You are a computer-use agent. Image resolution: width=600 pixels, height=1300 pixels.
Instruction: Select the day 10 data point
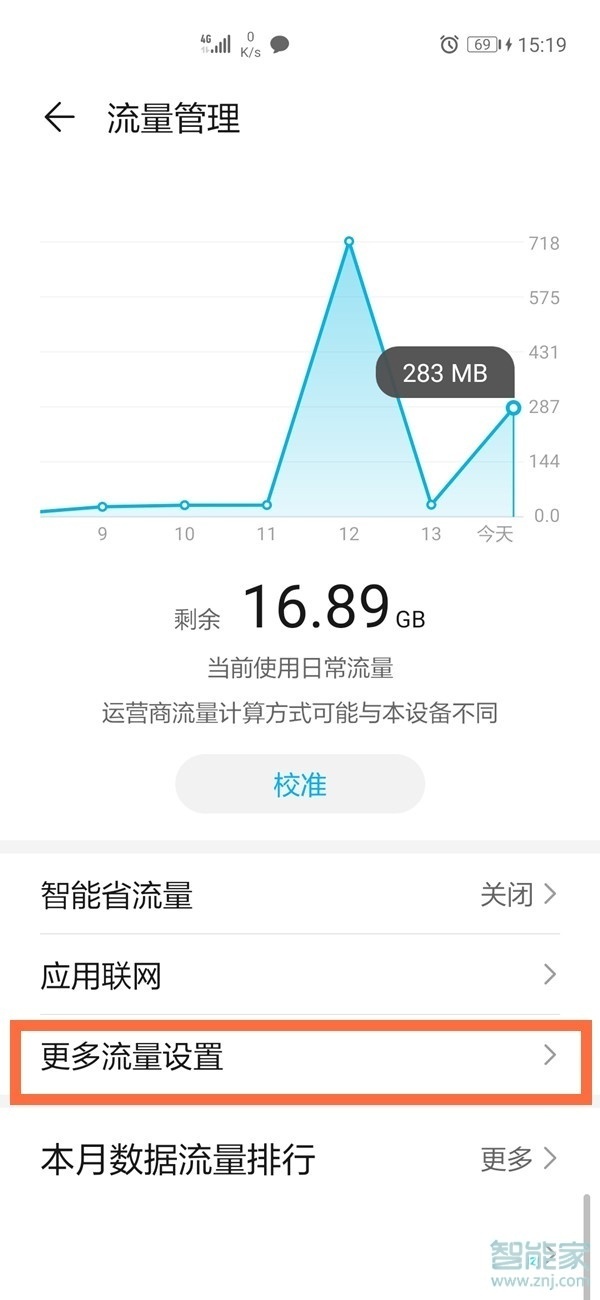(x=184, y=505)
